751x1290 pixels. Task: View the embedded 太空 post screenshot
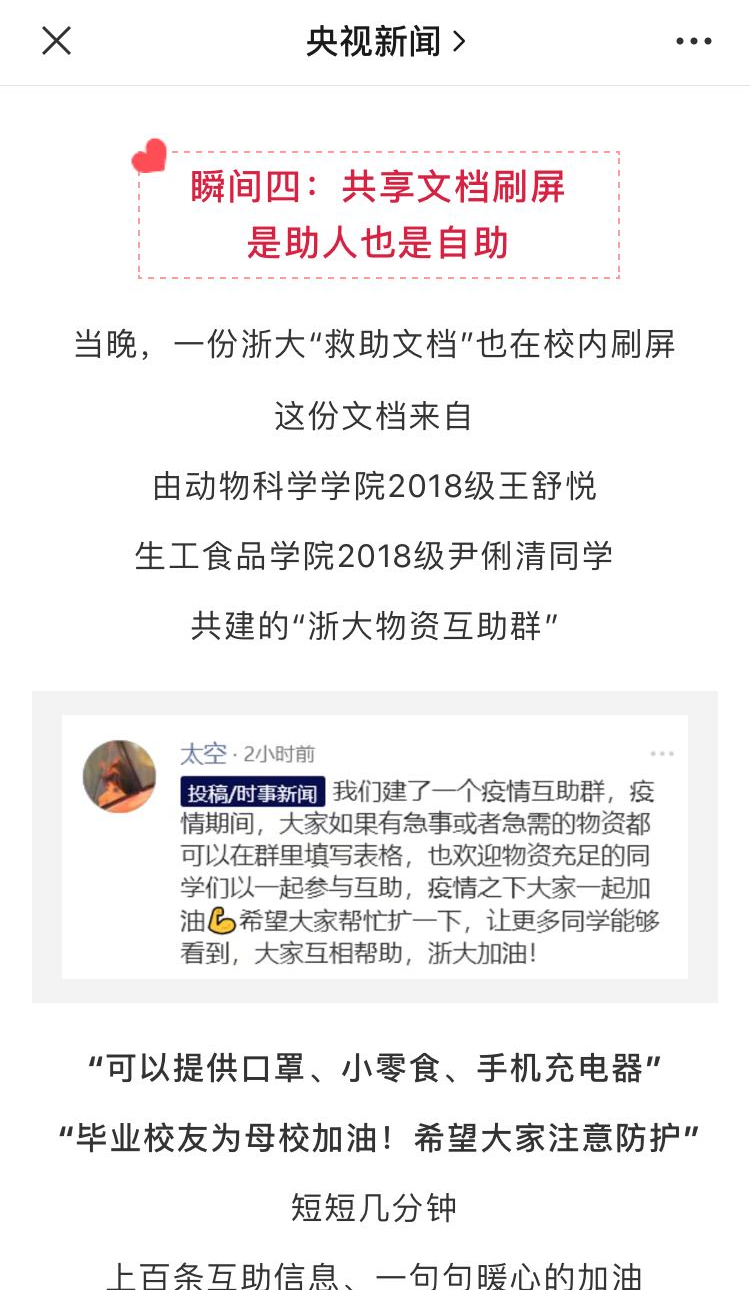[x=375, y=846]
